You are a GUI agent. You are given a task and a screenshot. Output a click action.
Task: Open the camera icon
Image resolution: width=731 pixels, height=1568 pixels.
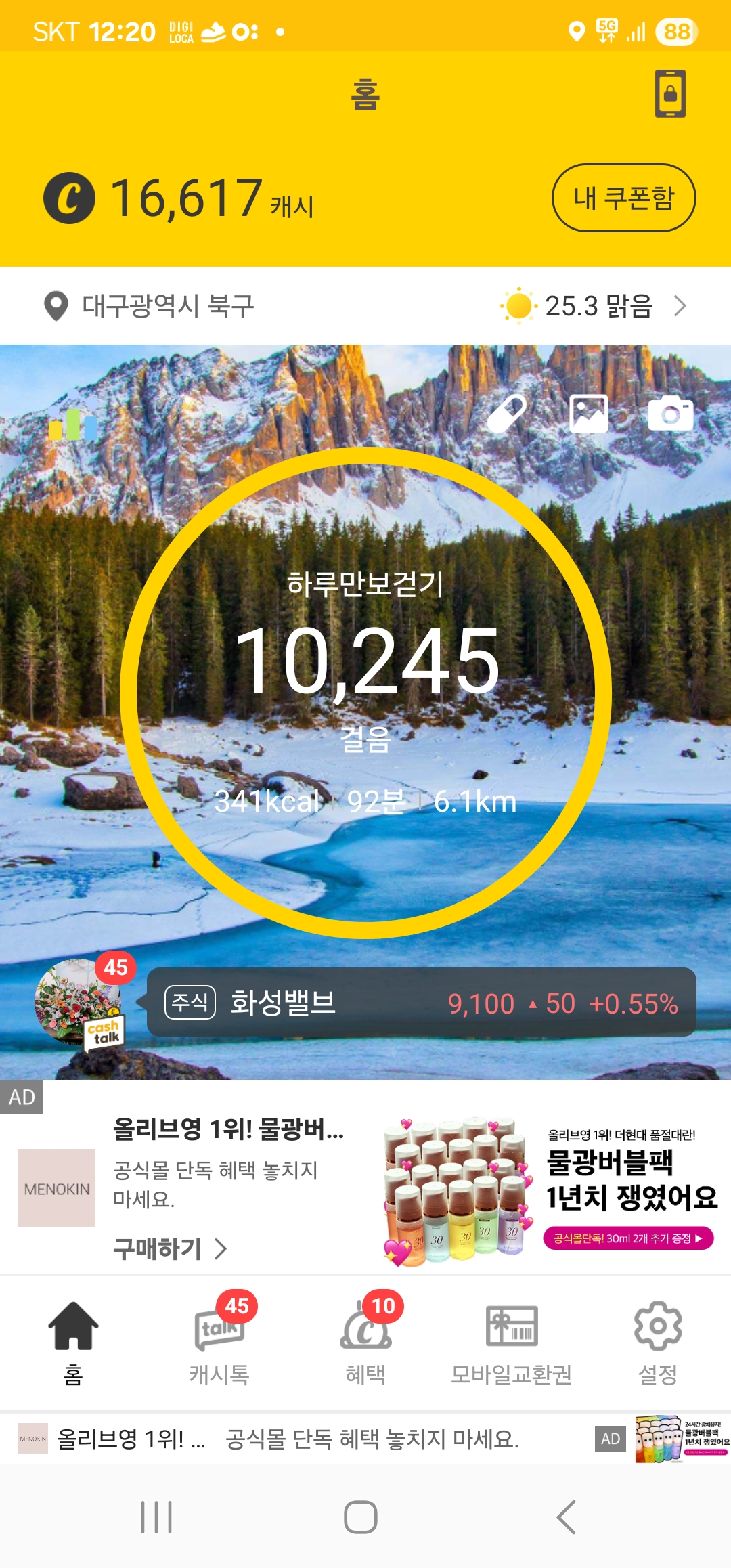[670, 414]
